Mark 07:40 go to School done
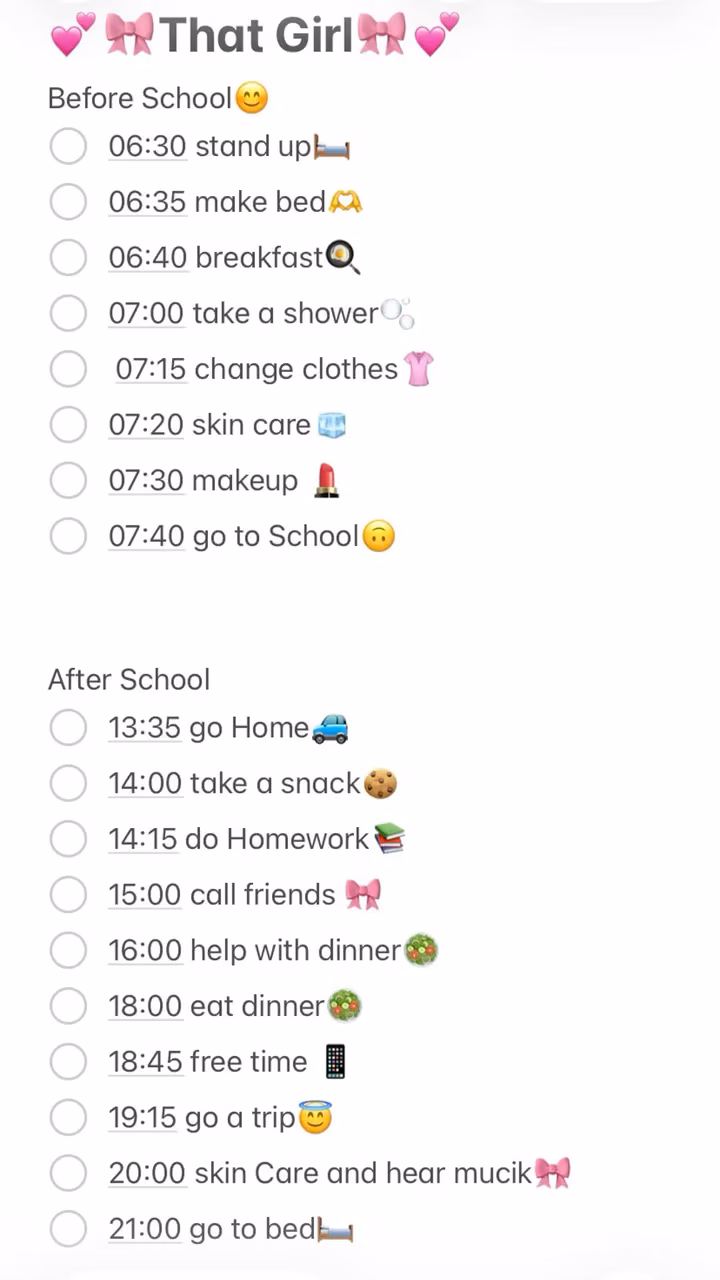 (x=68, y=536)
